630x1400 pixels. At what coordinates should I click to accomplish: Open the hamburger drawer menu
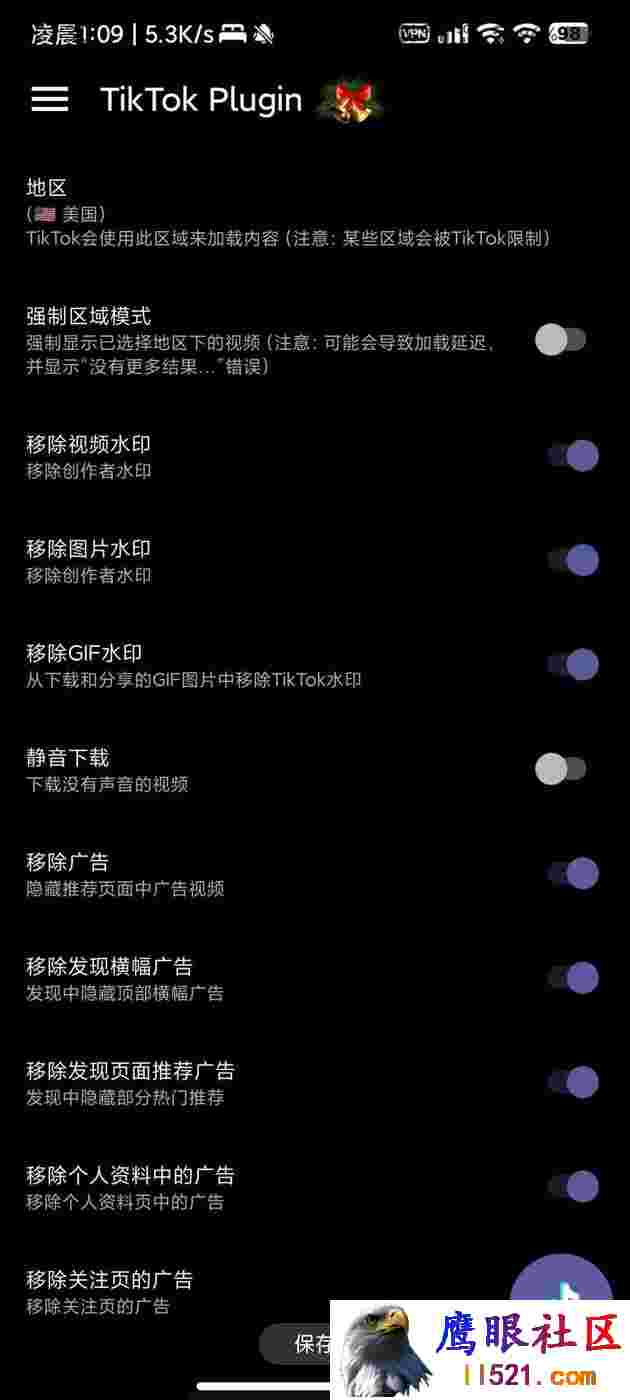coord(50,98)
